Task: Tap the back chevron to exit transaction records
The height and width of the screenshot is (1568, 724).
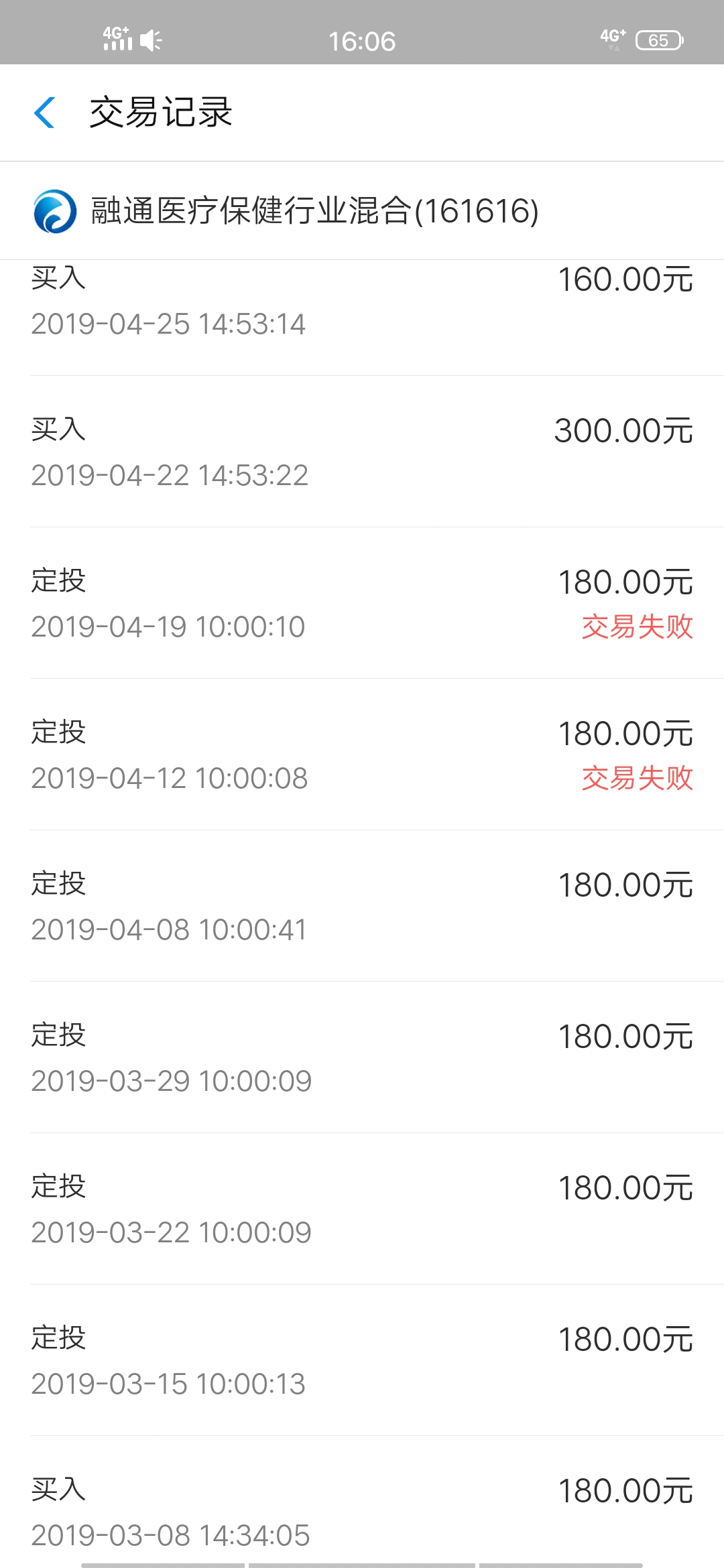Action: click(44, 113)
